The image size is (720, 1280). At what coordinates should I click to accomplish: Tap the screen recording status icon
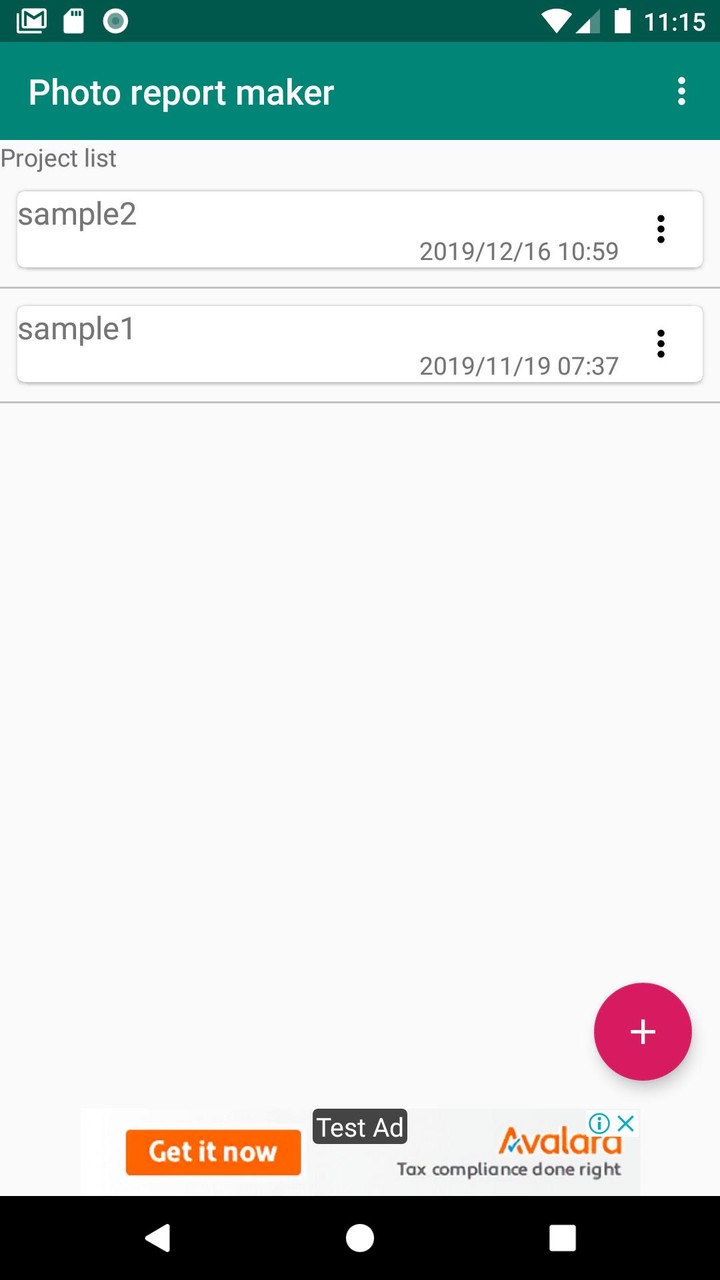point(115,18)
